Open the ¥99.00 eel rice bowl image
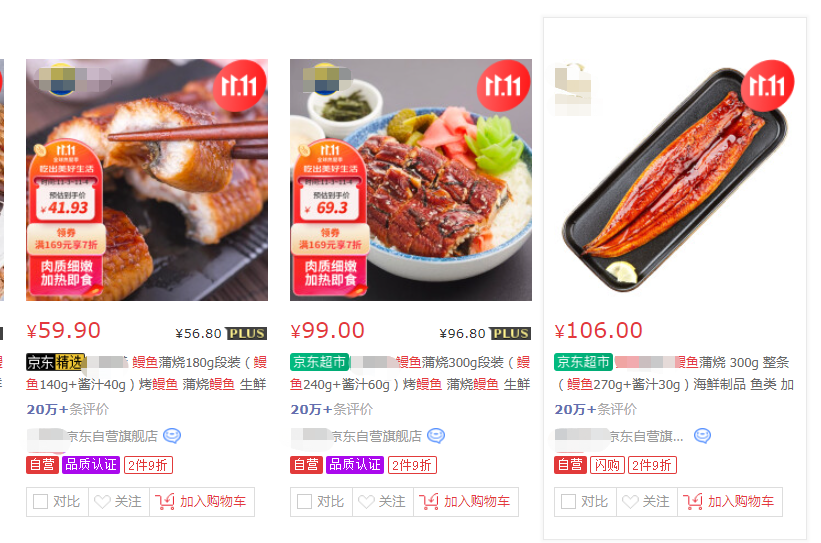This screenshot has height=543, width=821. click(x=411, y=180)
